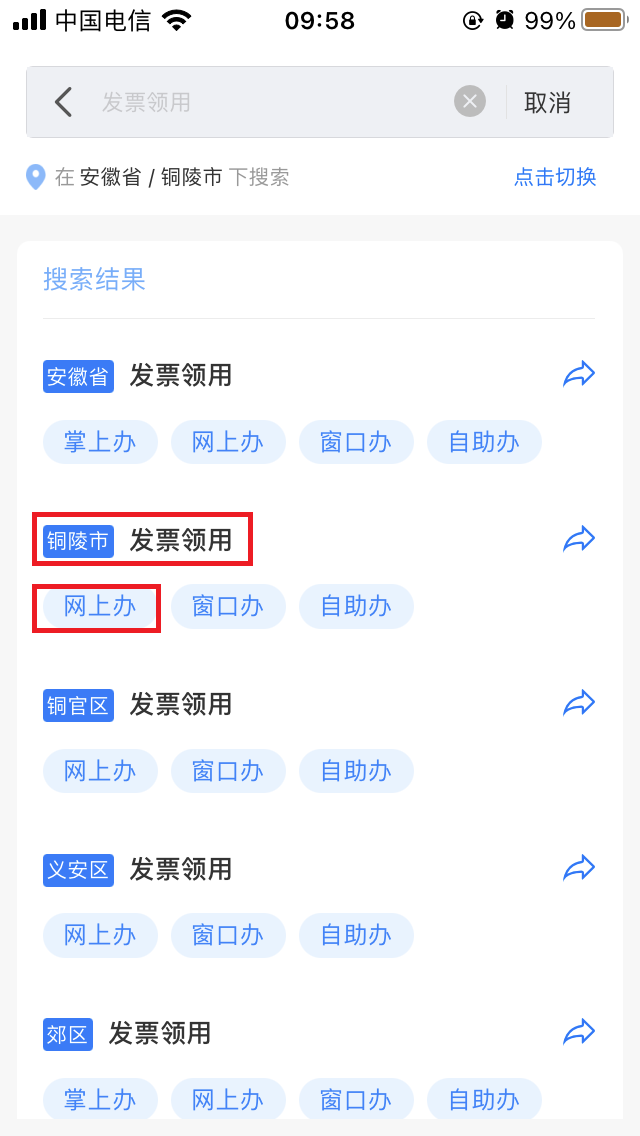Select 自助办 under 铜官区 发票领用

[x=356, y=771]
